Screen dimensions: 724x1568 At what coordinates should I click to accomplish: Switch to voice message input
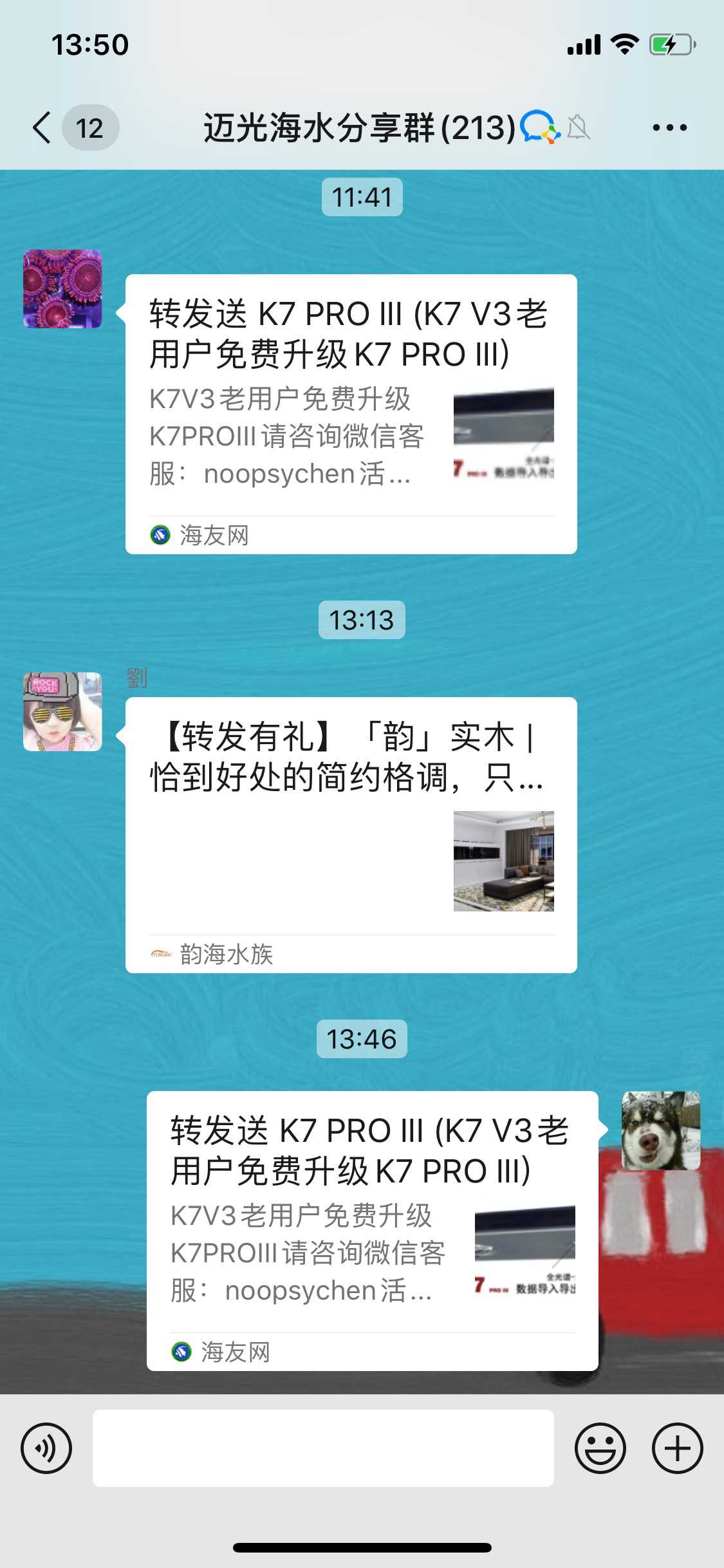[x=46, y=1448]
